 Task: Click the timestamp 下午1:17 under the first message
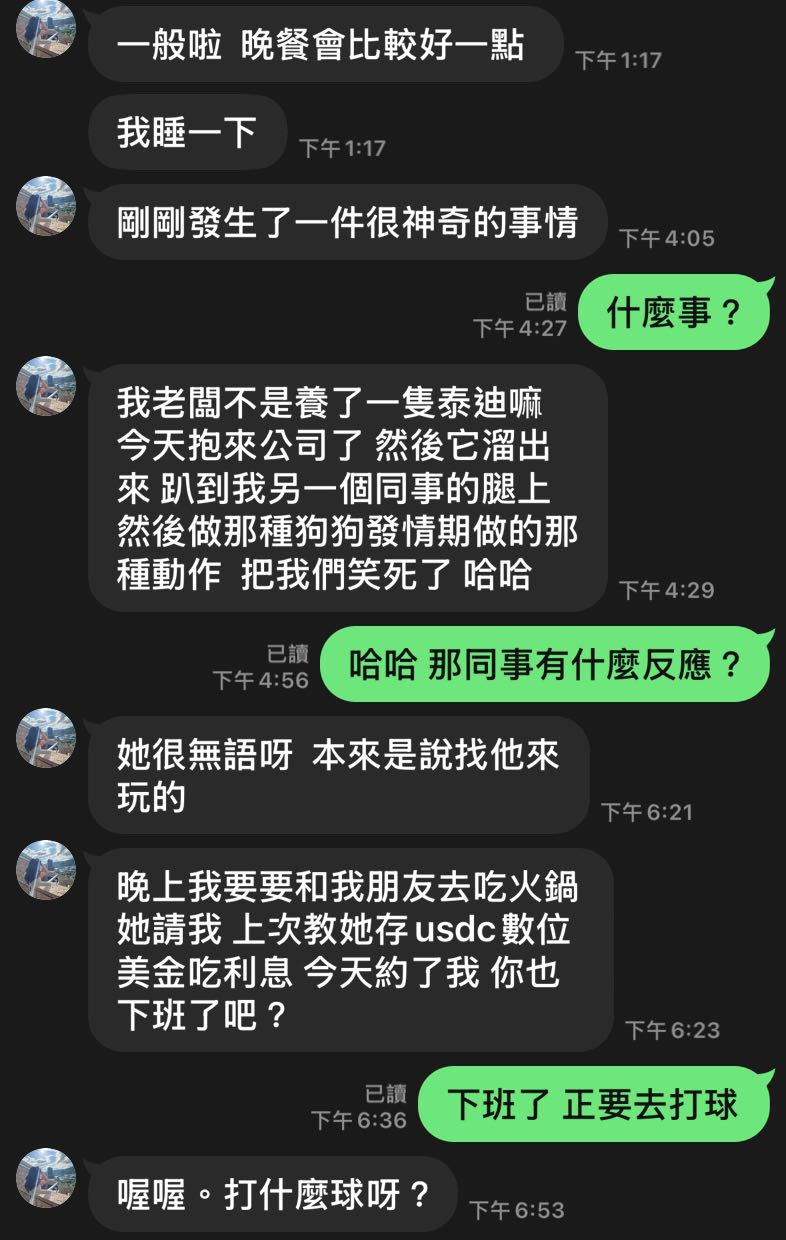[618, 60]
